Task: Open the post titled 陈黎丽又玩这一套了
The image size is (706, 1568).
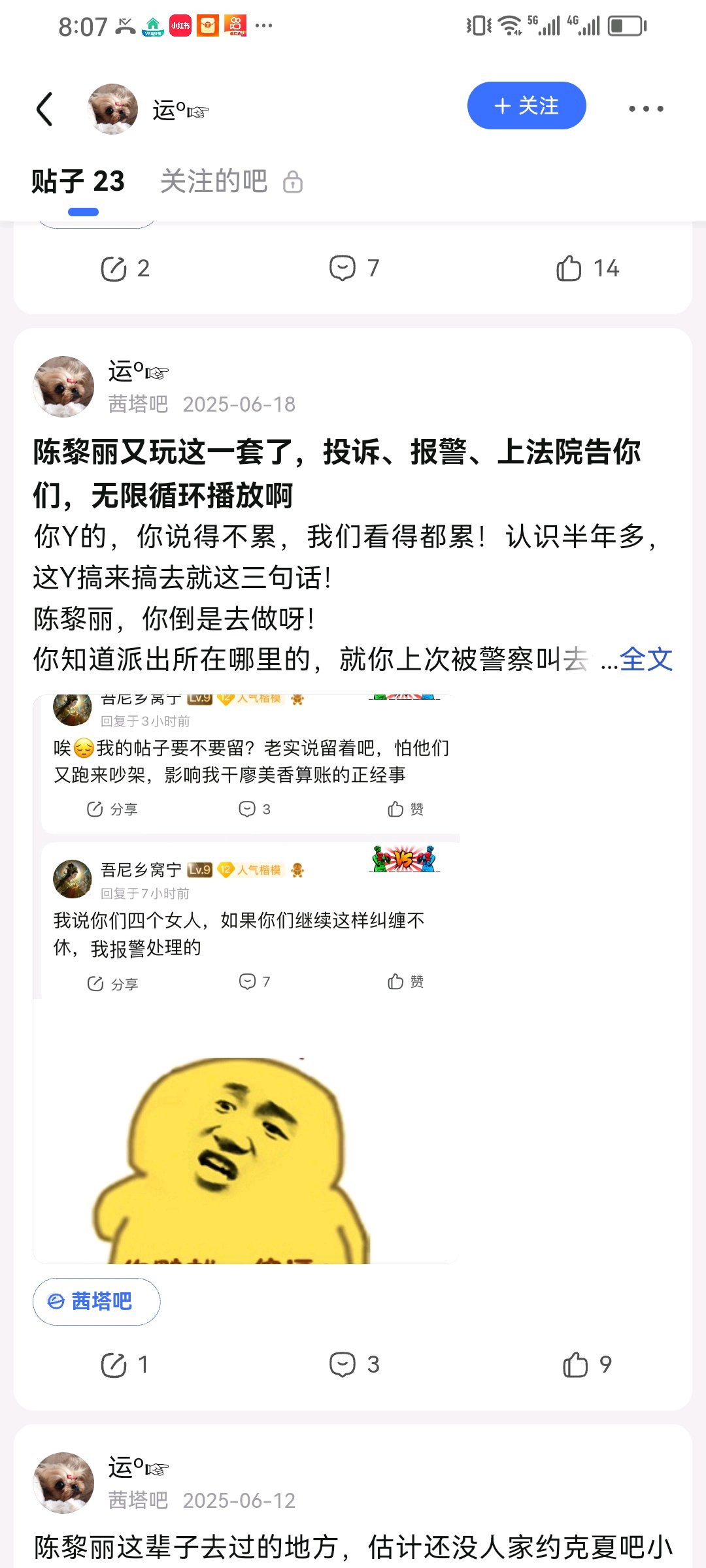Action: click(x=337, y=472)
